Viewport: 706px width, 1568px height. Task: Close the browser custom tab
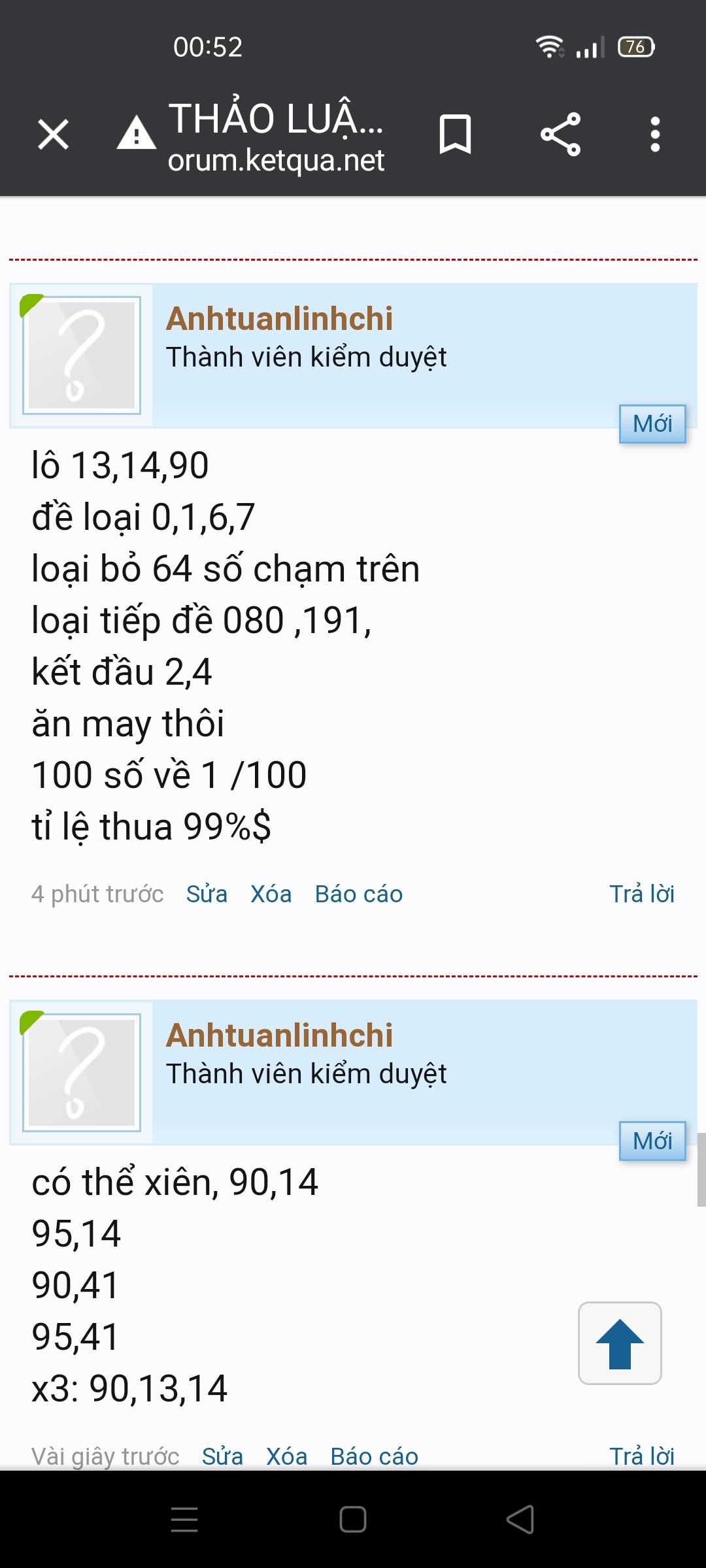click(x=53, y=135)
